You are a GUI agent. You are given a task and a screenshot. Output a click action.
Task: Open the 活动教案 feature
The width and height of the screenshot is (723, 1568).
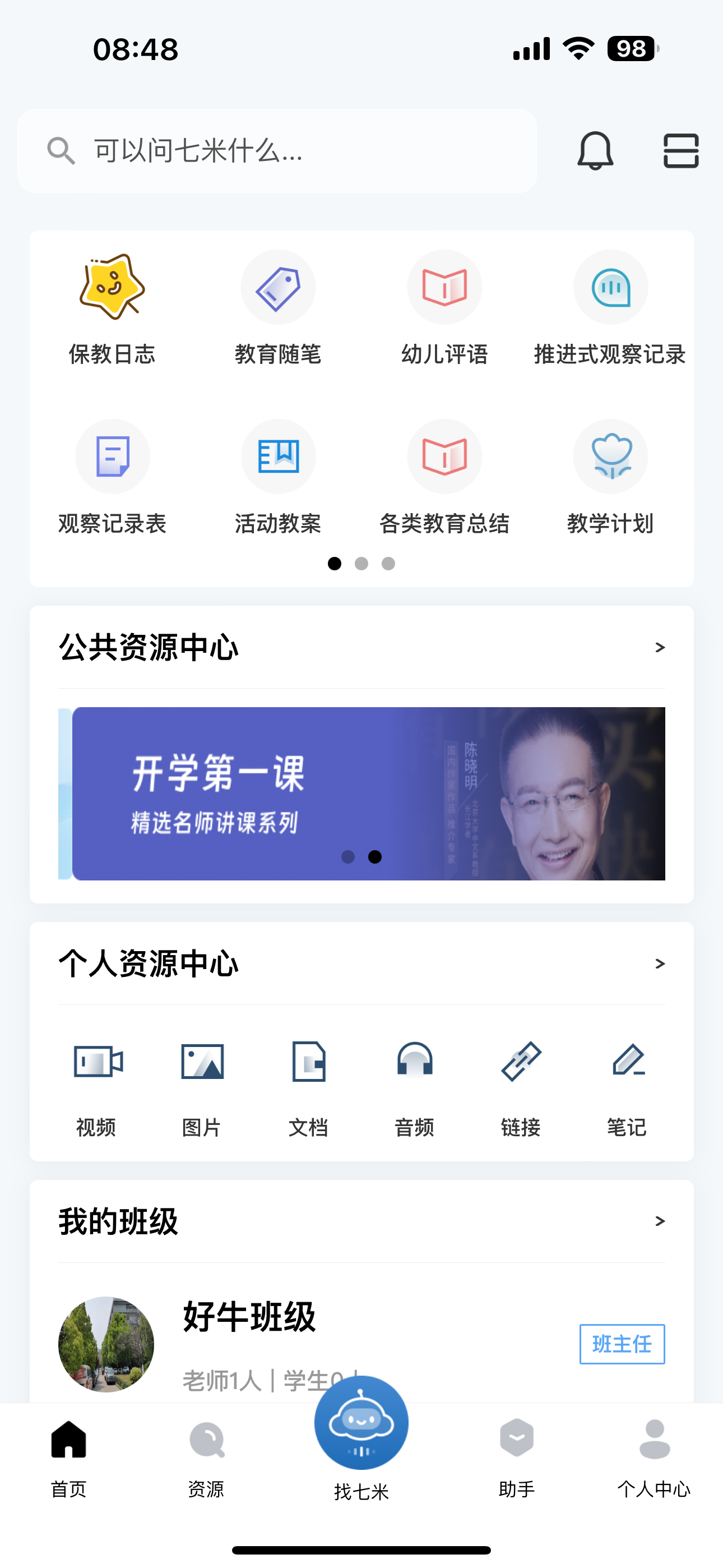coord(278,478)
